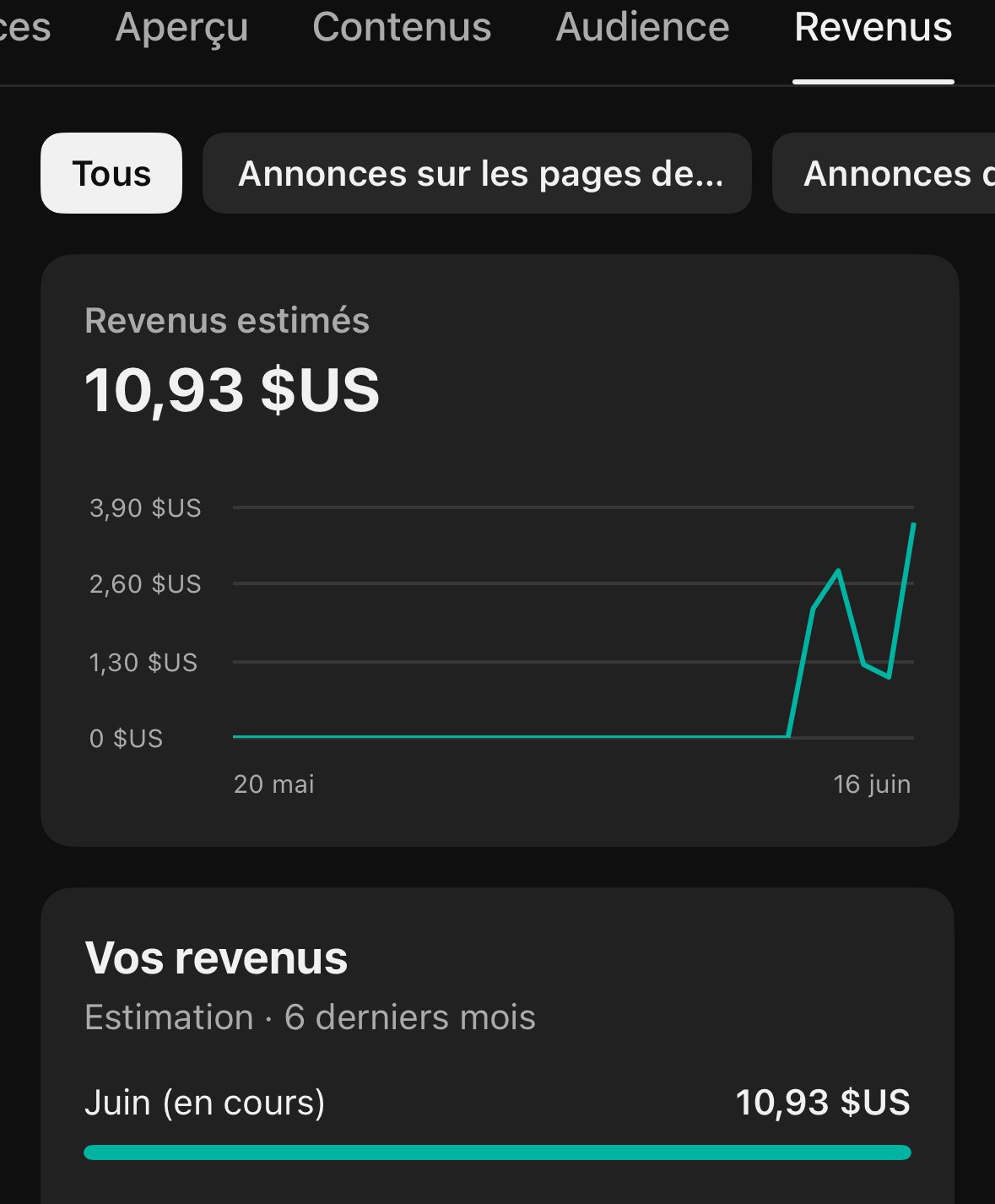Open the Contenus tab
The image size is (995, 1204).
[402, 28]
